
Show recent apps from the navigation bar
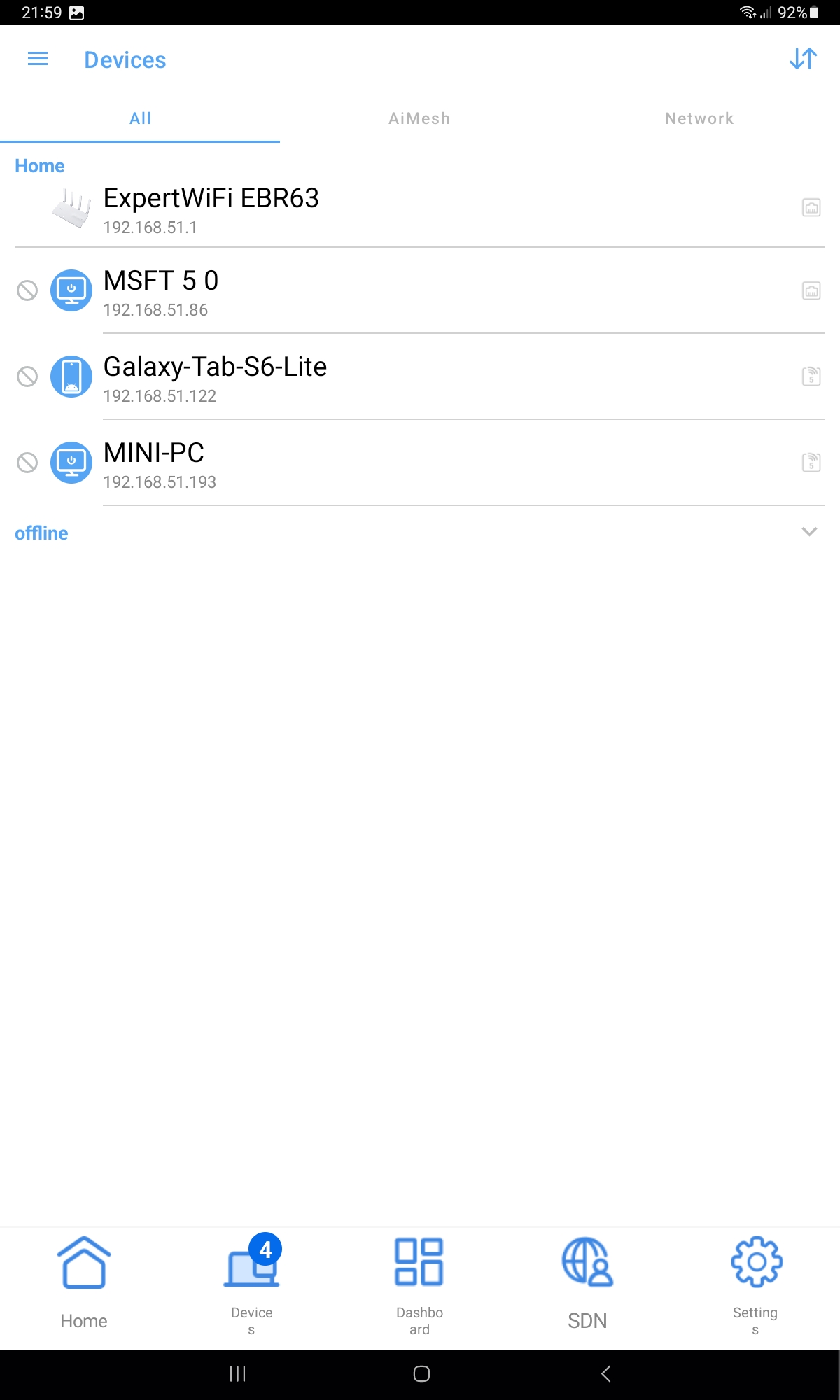(x=238, y=1374)
